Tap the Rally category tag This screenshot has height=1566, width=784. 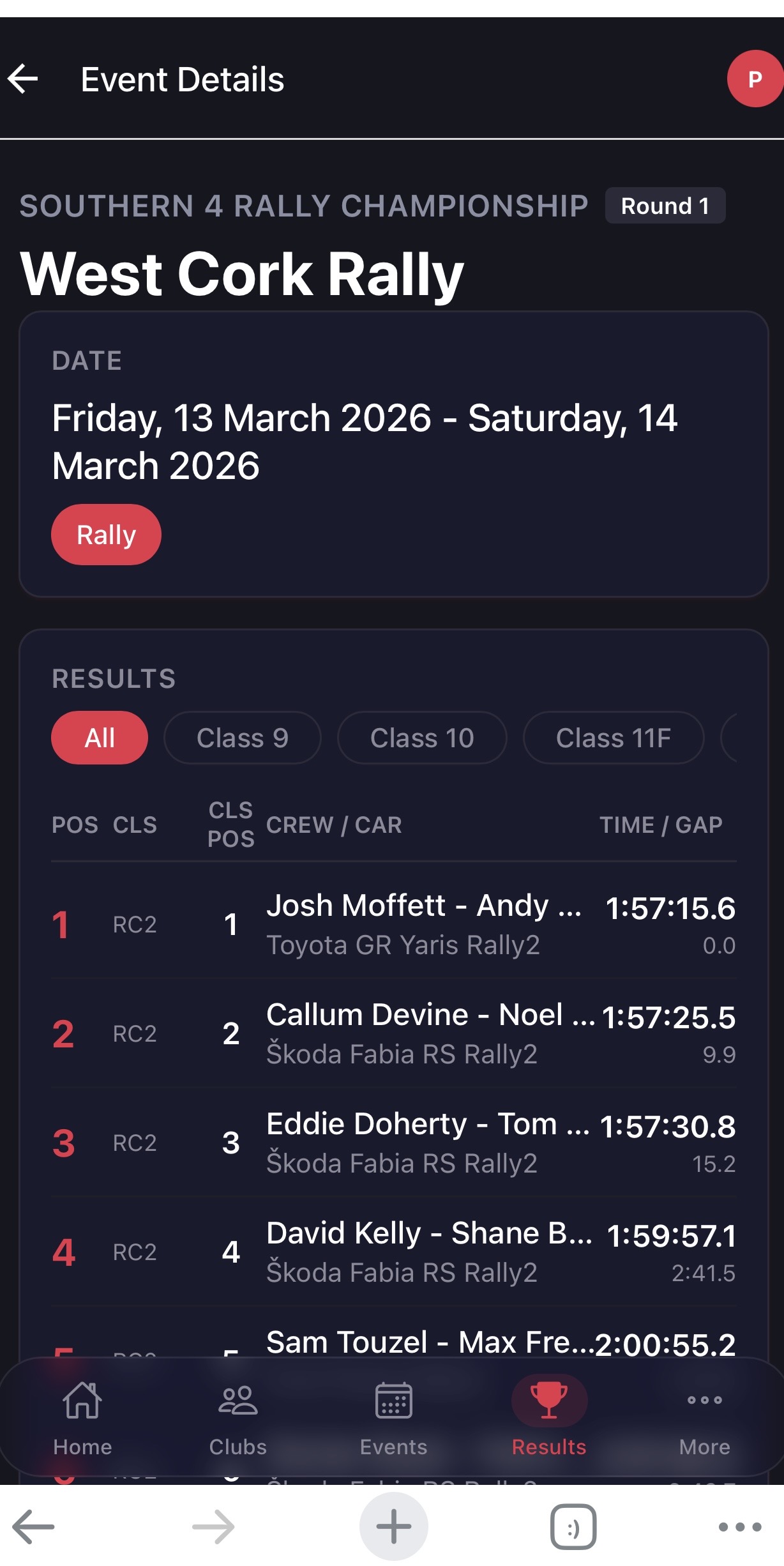point(106,535)
